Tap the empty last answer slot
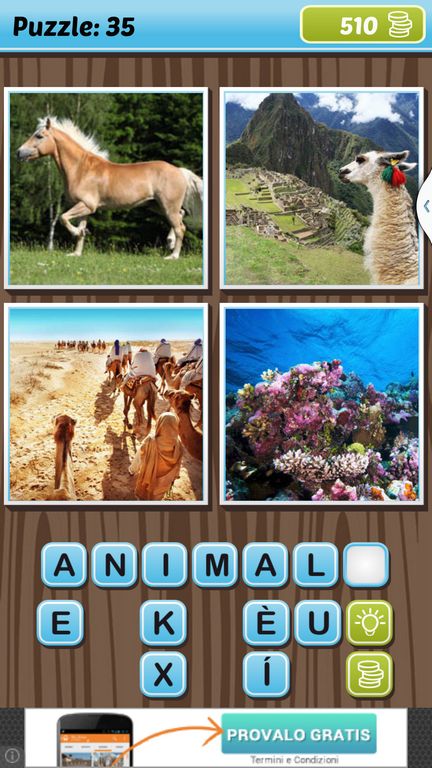 [x=366, y=565]
